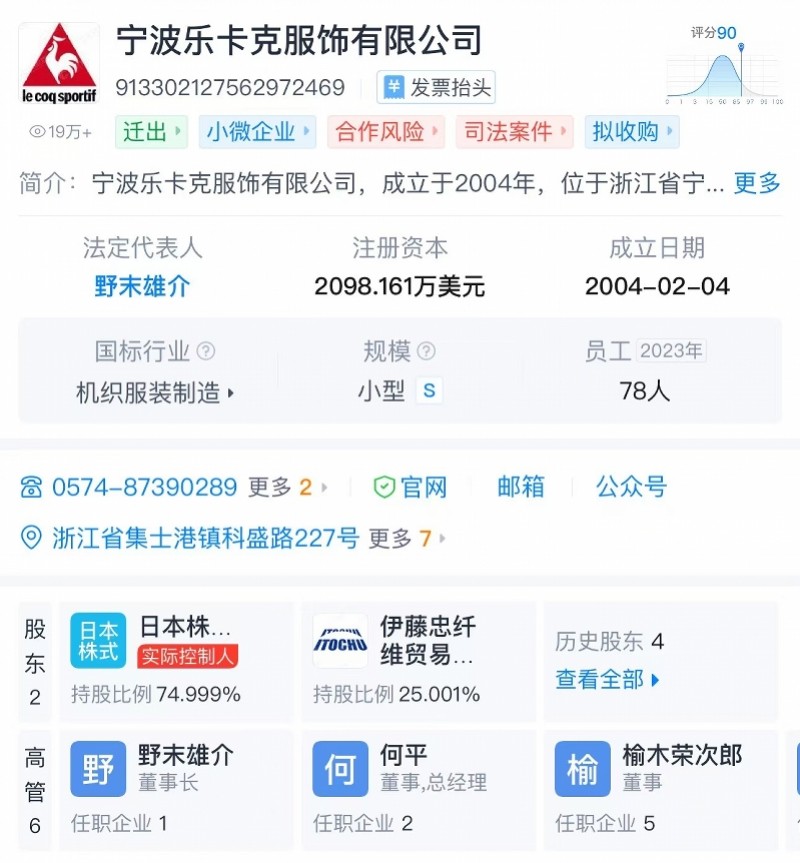View all historical shareholders 查看全部
The height and width of the screenshot is (863, 800).
click(608, 680)
